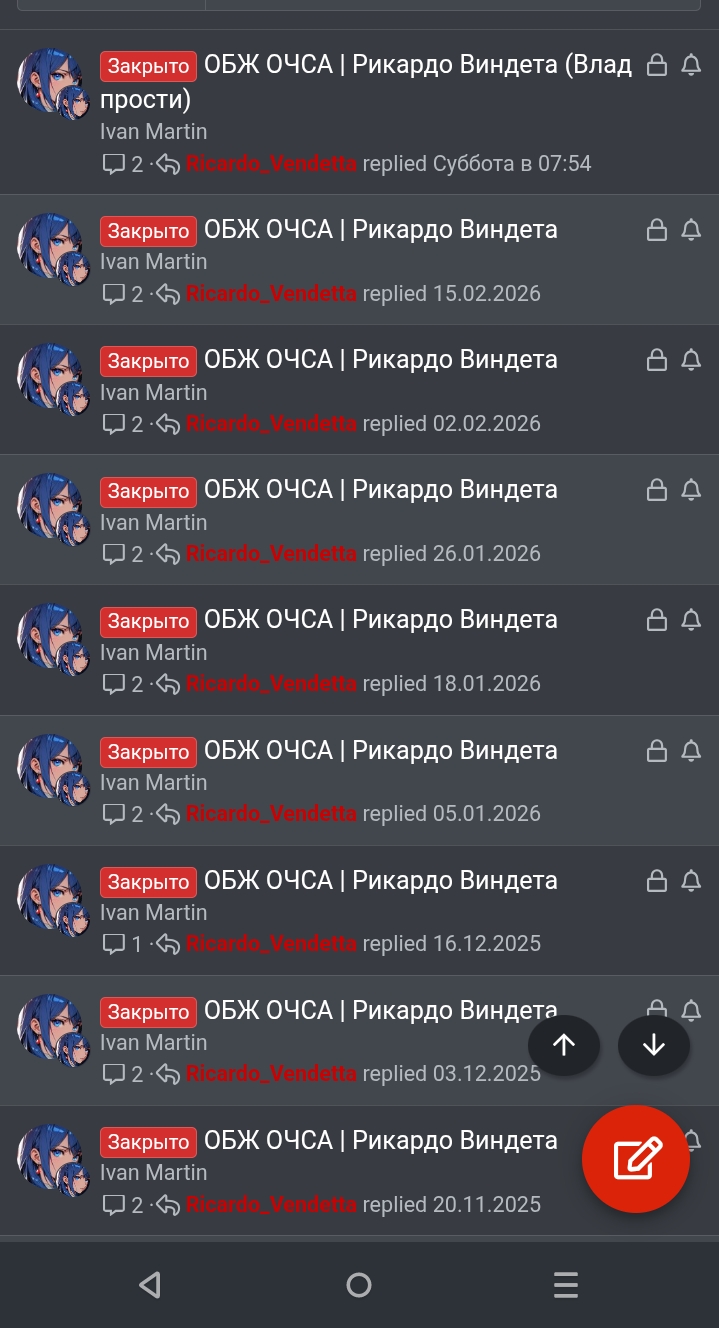
Task: Open the thread with the reply from 05.01.2026
Action: click(x=380, y=751)
